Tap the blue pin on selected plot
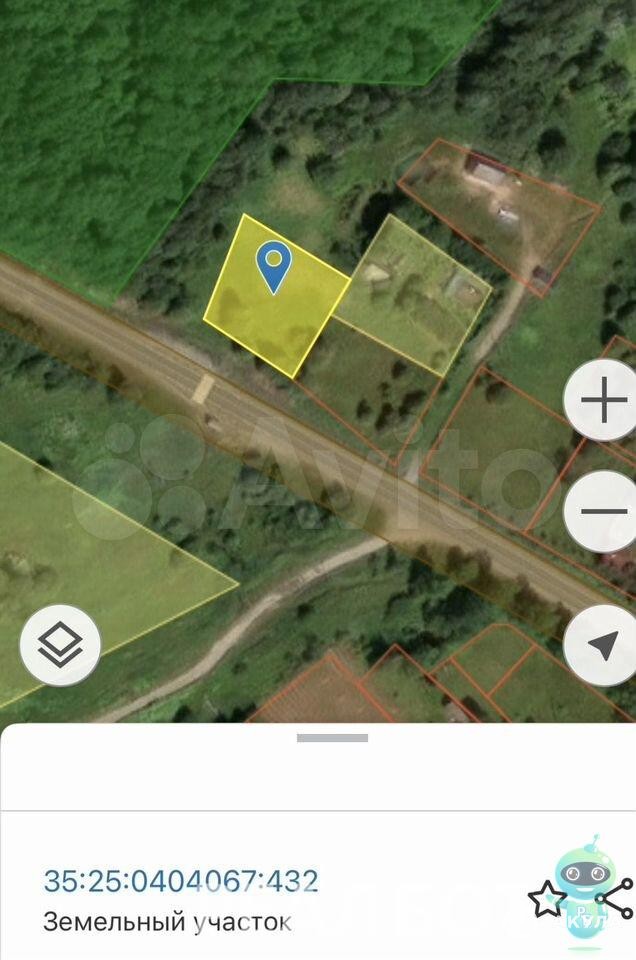The height and width of the screenshot is (960, 636). tap(273, 264)
